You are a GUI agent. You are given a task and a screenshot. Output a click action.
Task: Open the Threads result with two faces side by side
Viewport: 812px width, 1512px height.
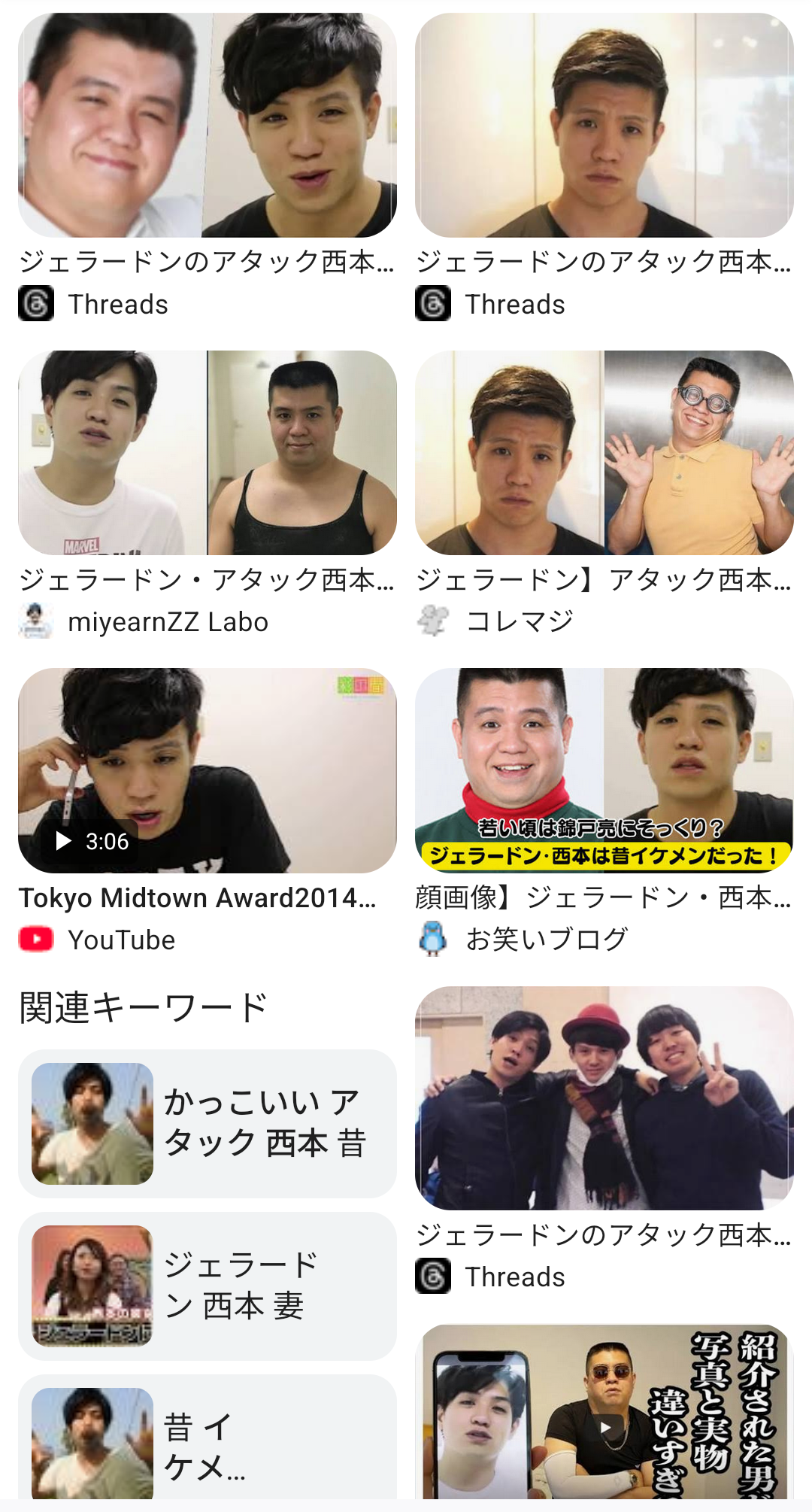207,125
